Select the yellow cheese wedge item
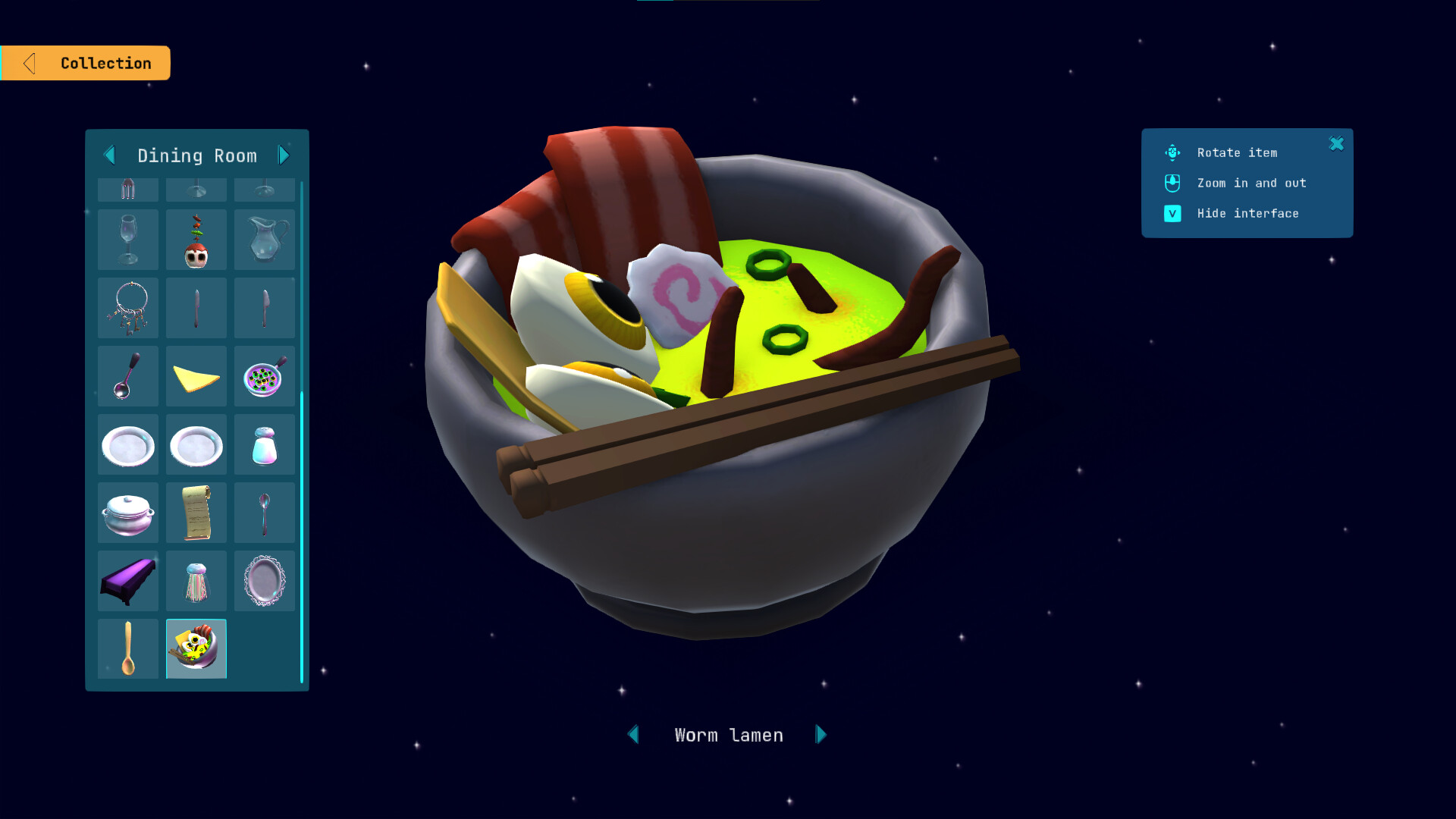1456x819 pixels. pyautogui.click(x=196, y=377)
